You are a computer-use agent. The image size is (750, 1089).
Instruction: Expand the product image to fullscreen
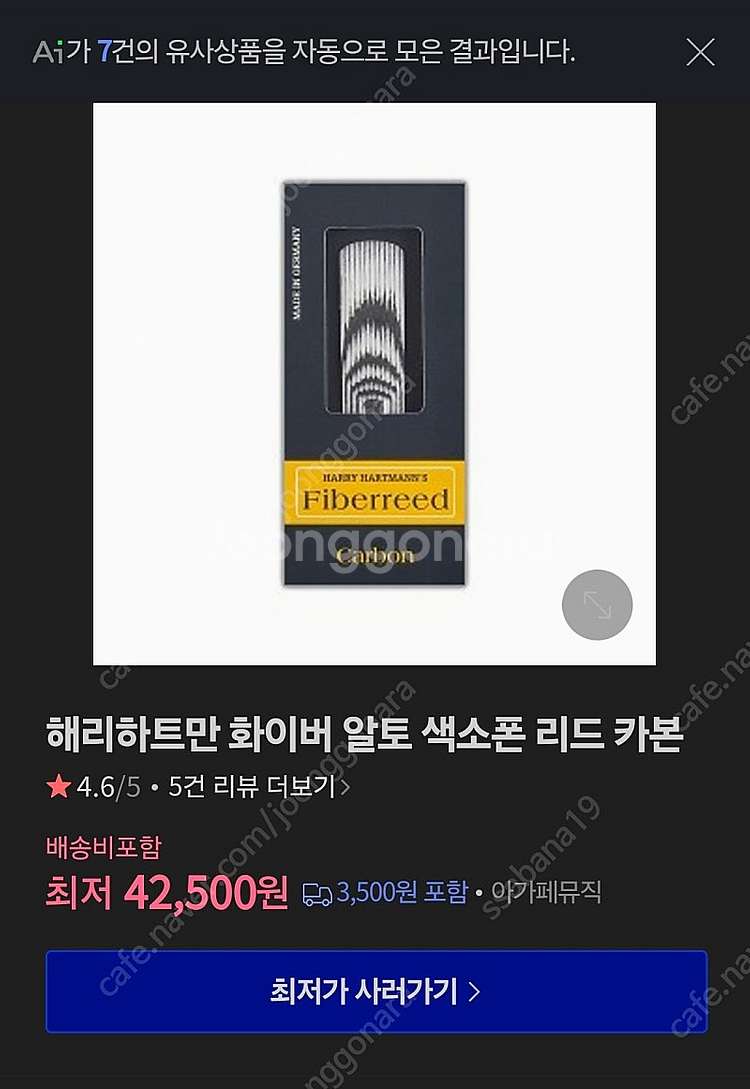pos(597,604)
